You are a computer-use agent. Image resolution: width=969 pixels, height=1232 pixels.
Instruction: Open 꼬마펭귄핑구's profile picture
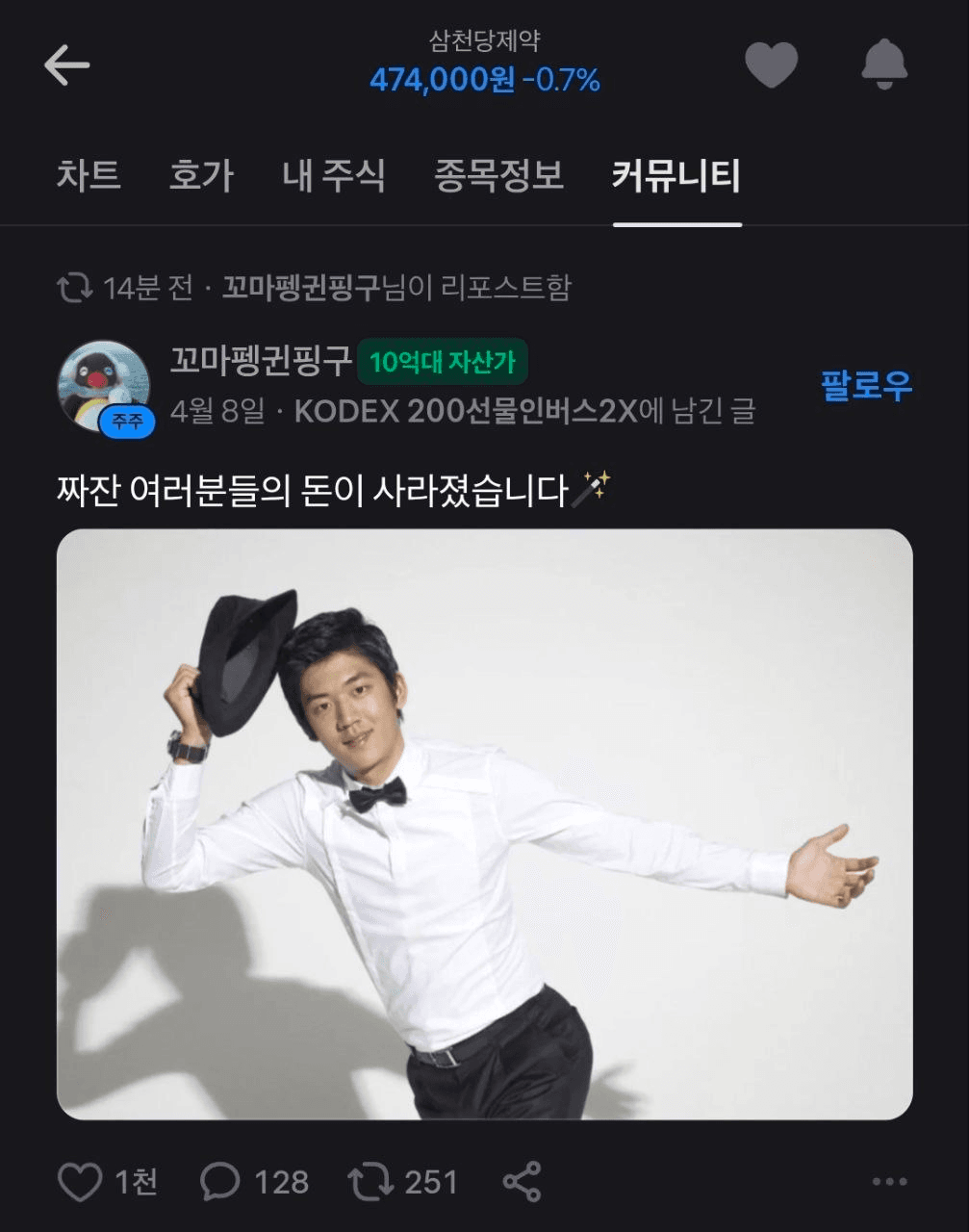tap(104, 385)
